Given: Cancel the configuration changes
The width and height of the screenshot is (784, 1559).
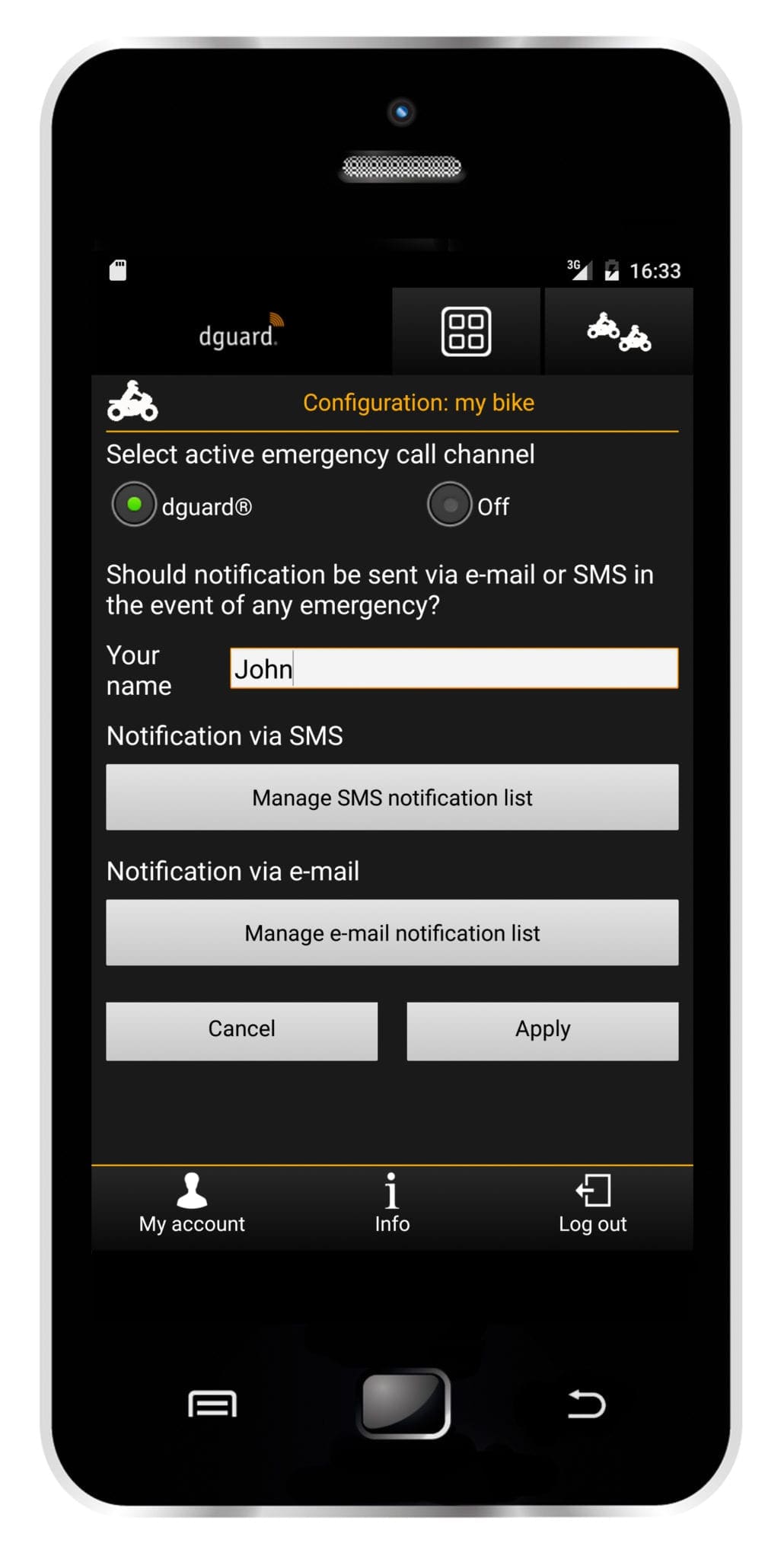Looking at the screenshot, I should 241,1030.
